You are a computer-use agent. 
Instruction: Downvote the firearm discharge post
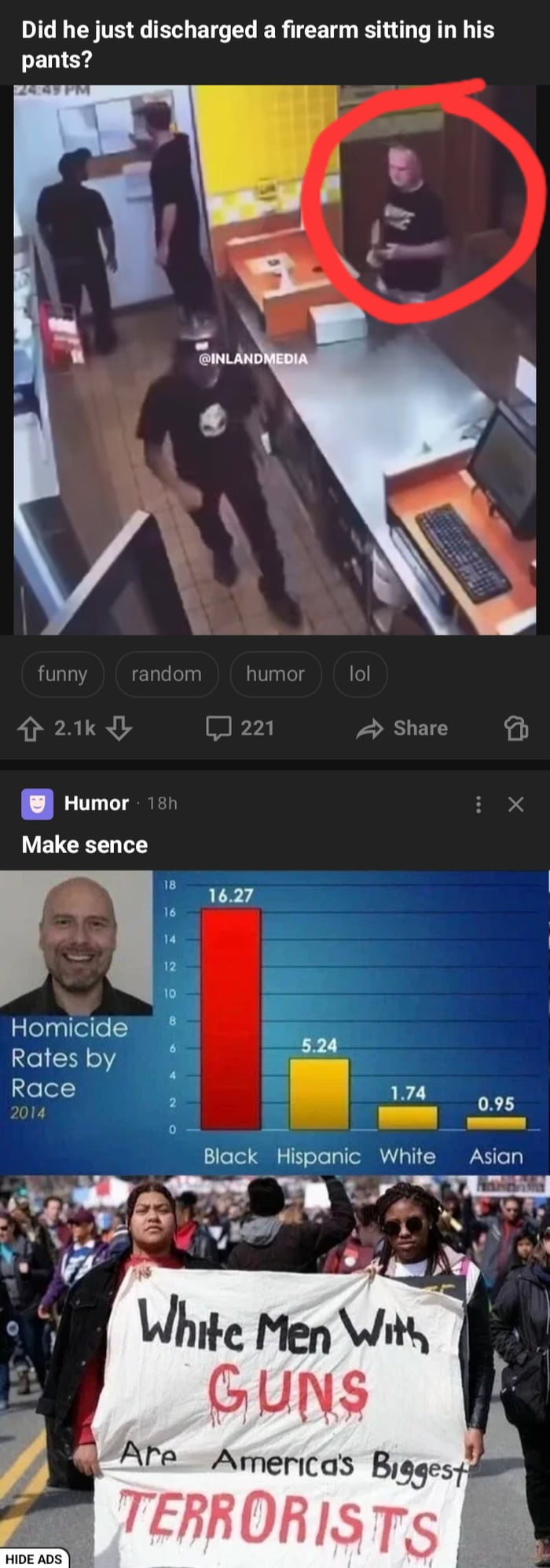point(119,730)
